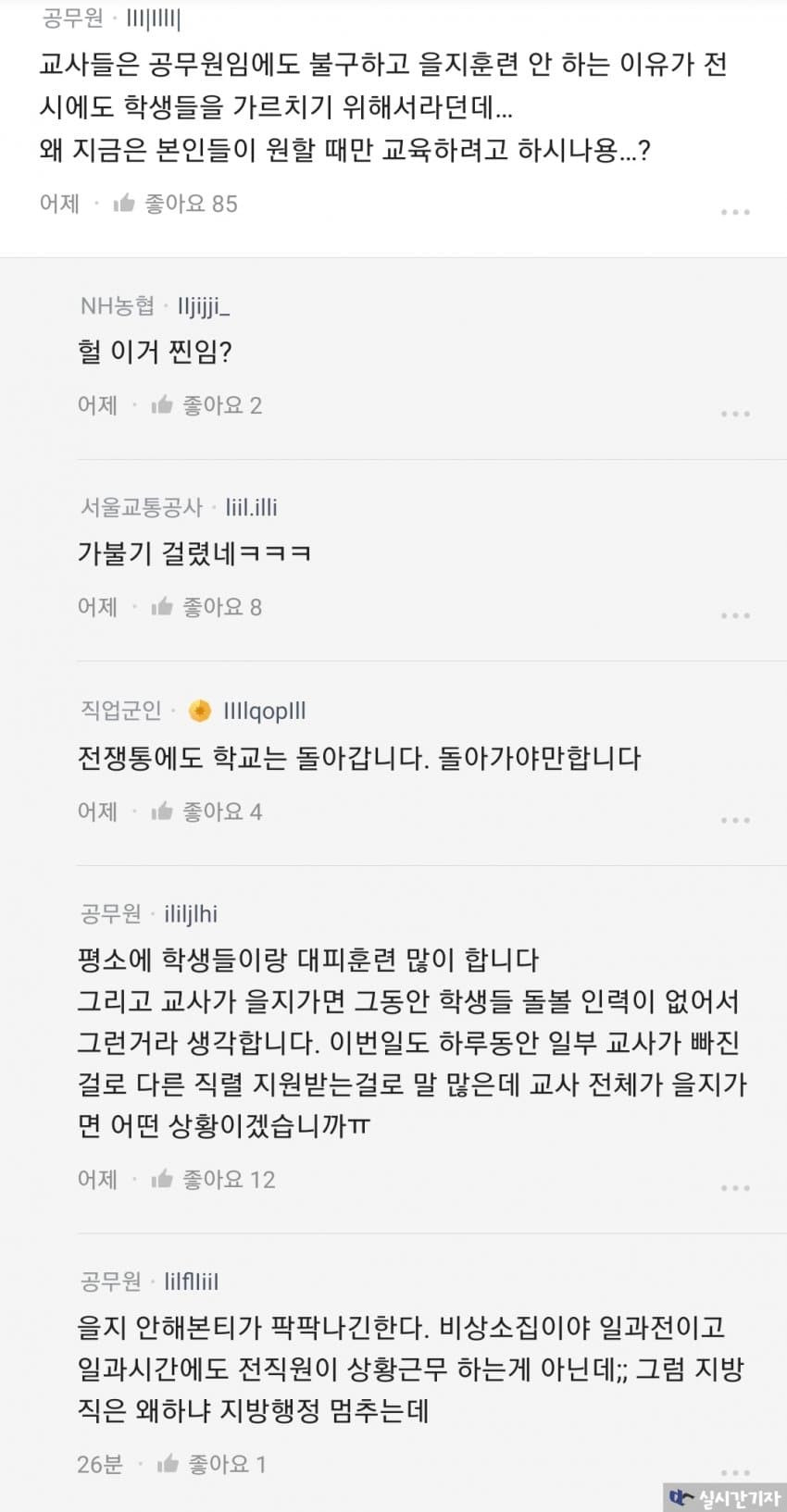Image resolution: width=787 pixels, height=1512 pixels.
Task: Open more options on the 서울교통공사 reply
Action: [x=735, y=615]
